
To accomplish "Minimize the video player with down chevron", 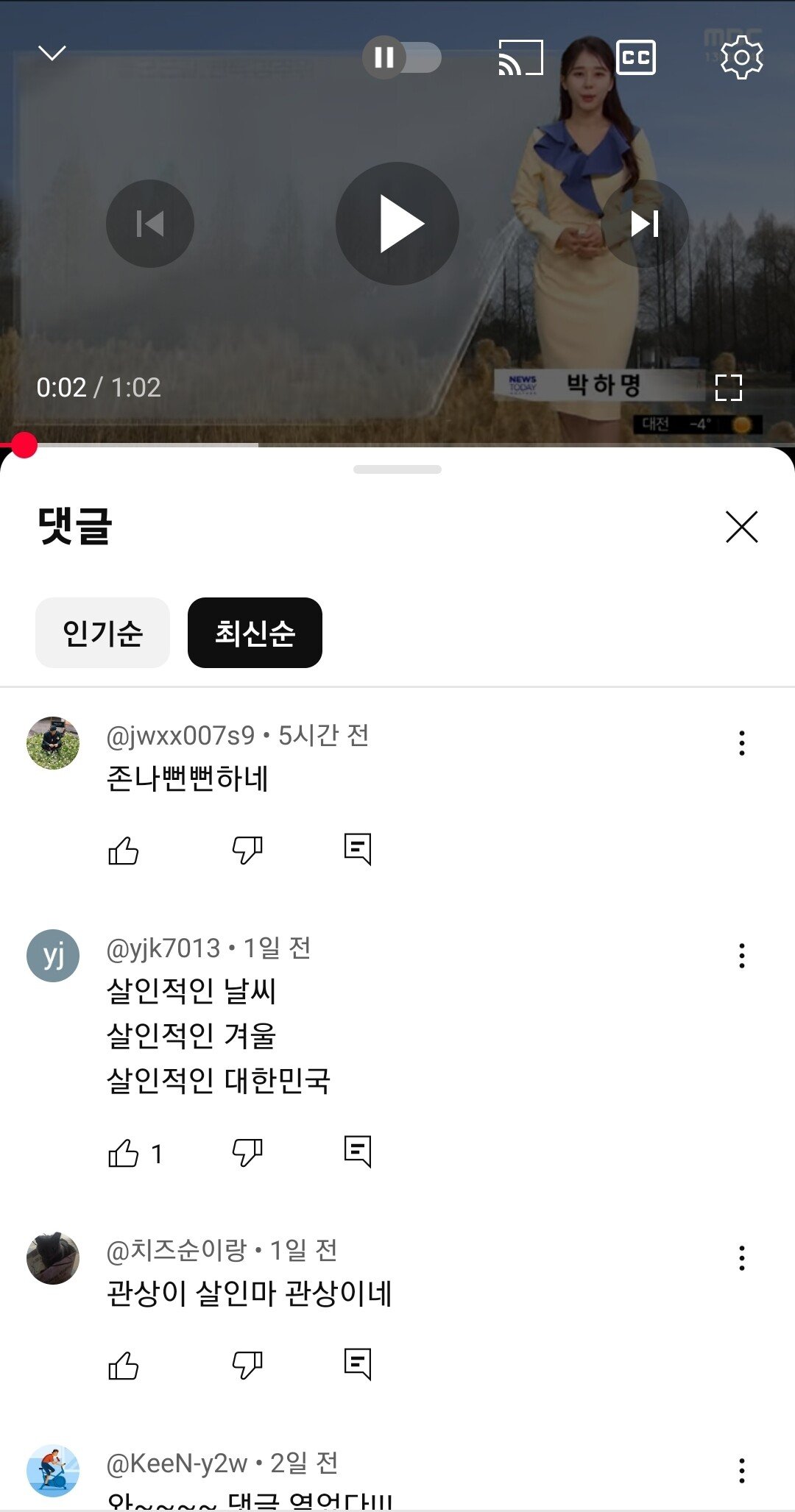I will tap(52, 53).
